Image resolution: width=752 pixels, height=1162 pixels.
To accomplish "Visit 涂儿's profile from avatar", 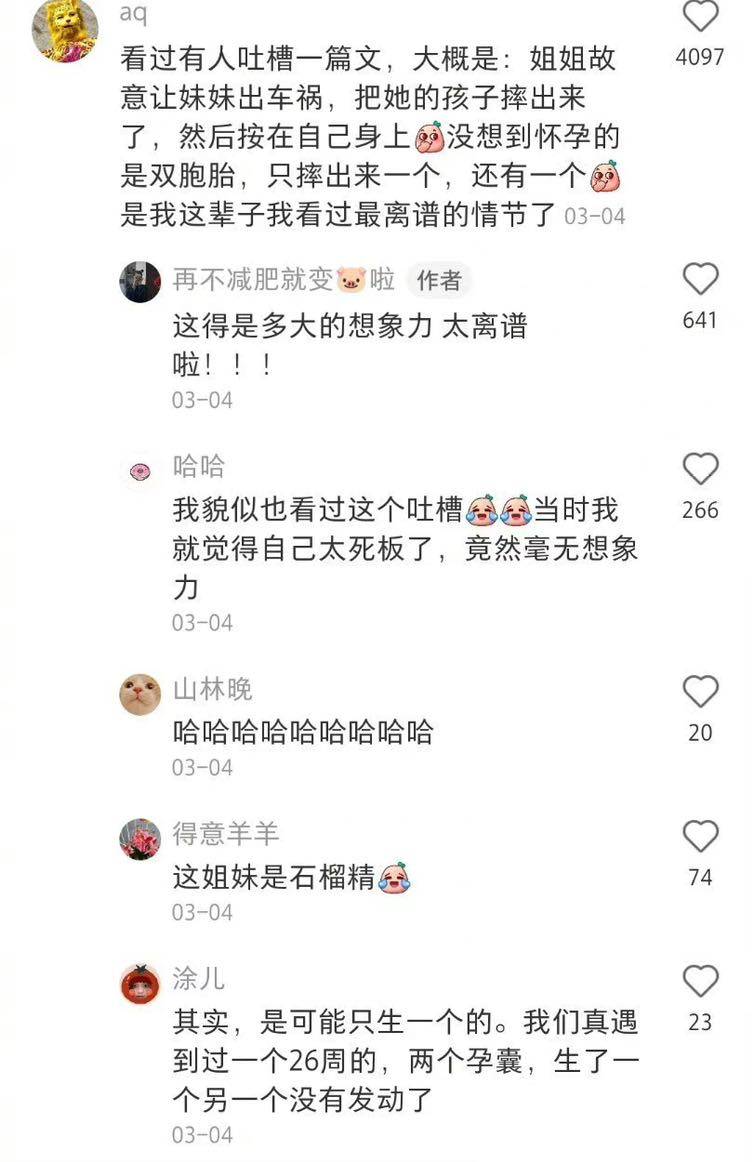I will click(x=140, y=983).
